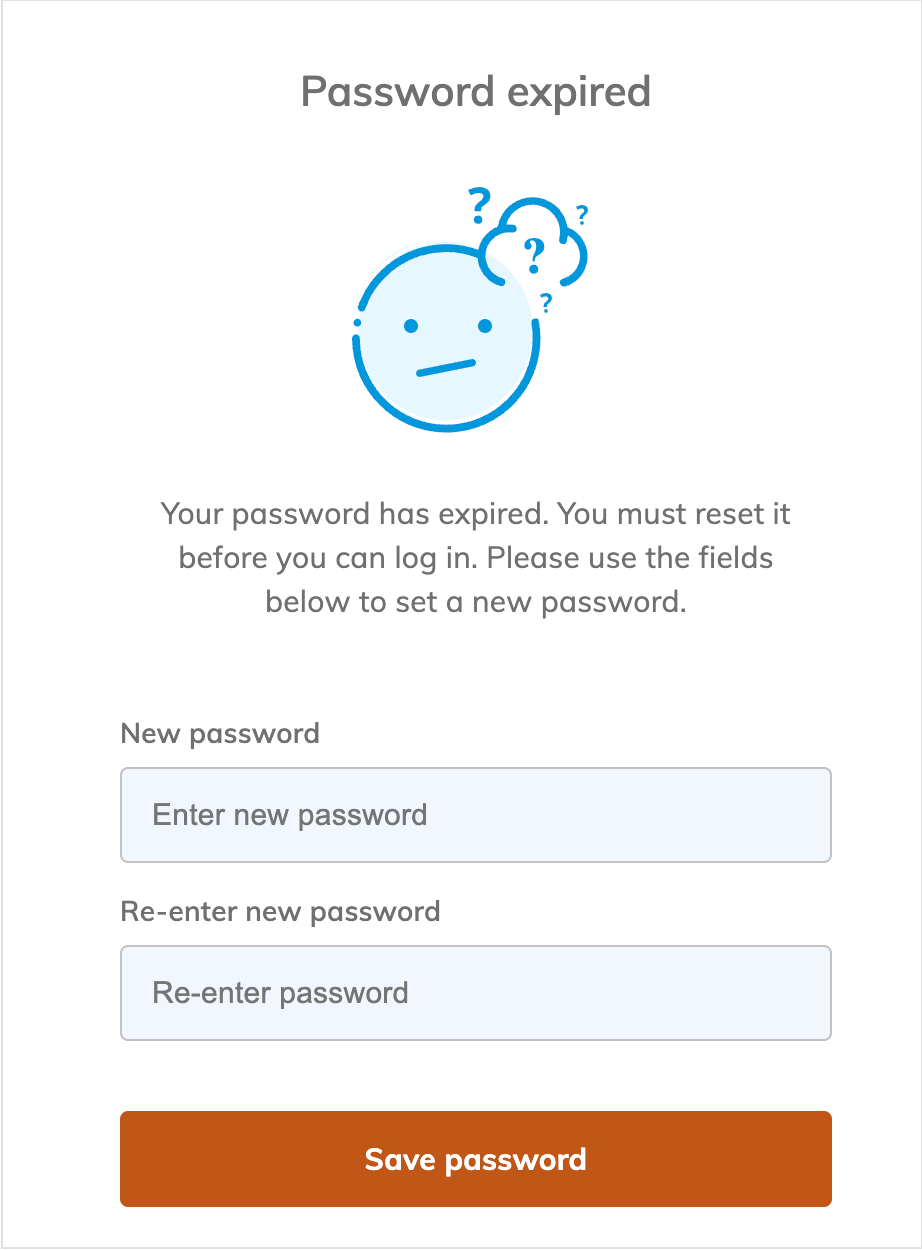Click the tiny question mark right of cloud
922x1250 pixels.
[x=581, y=216]
